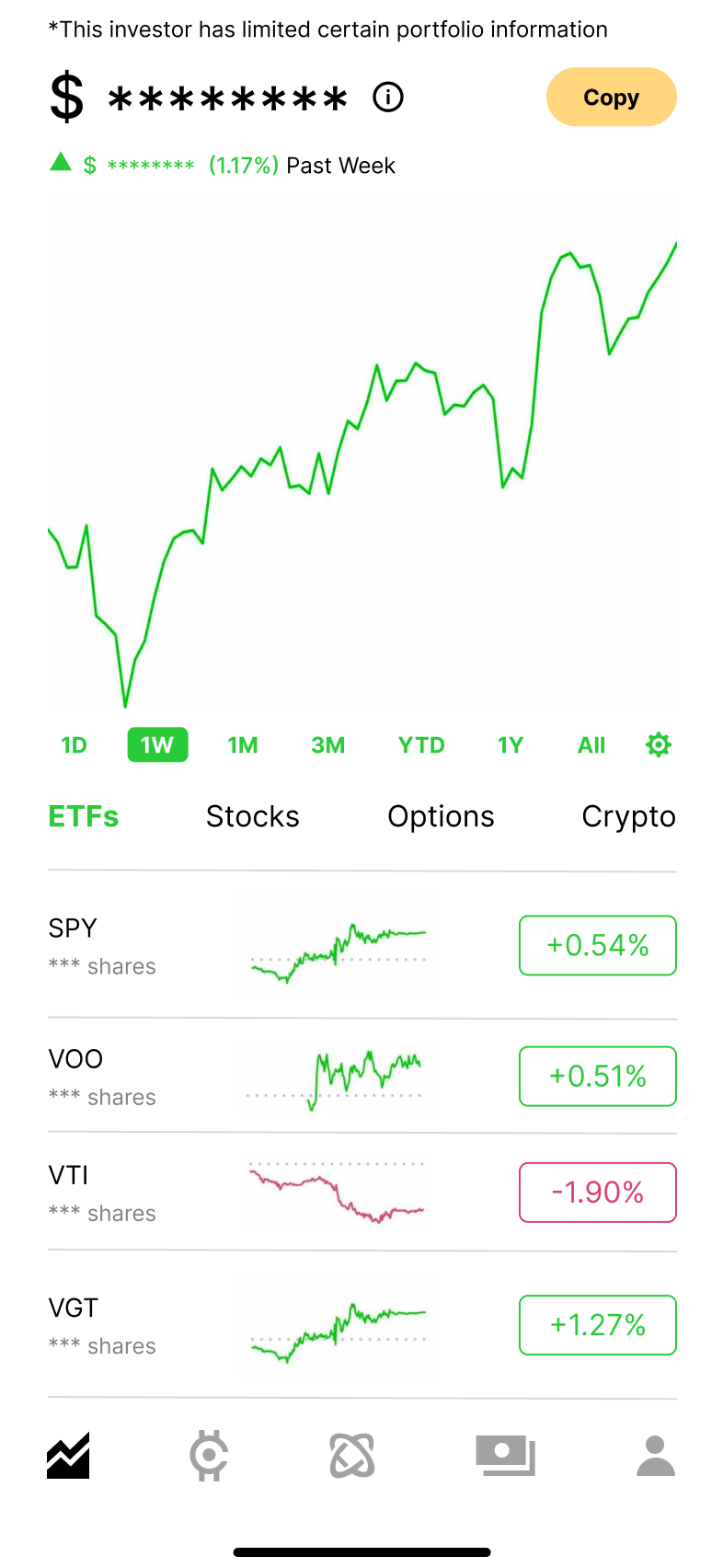Enable the YTD chart view
Image resolution: width=723 pixels, height=1568 pixels.
(421, 744)
